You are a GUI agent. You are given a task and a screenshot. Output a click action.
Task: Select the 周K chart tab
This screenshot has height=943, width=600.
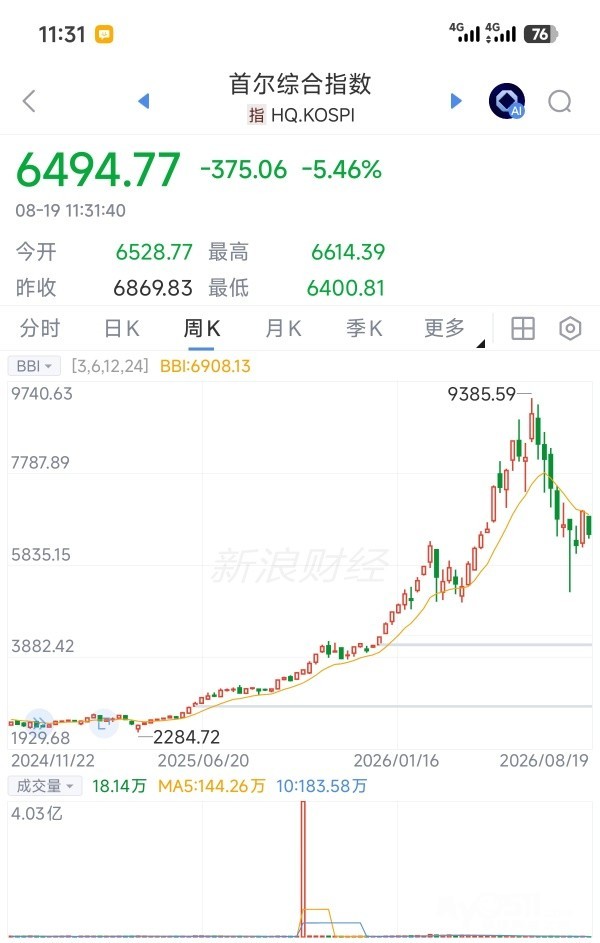tap(201, 328)
